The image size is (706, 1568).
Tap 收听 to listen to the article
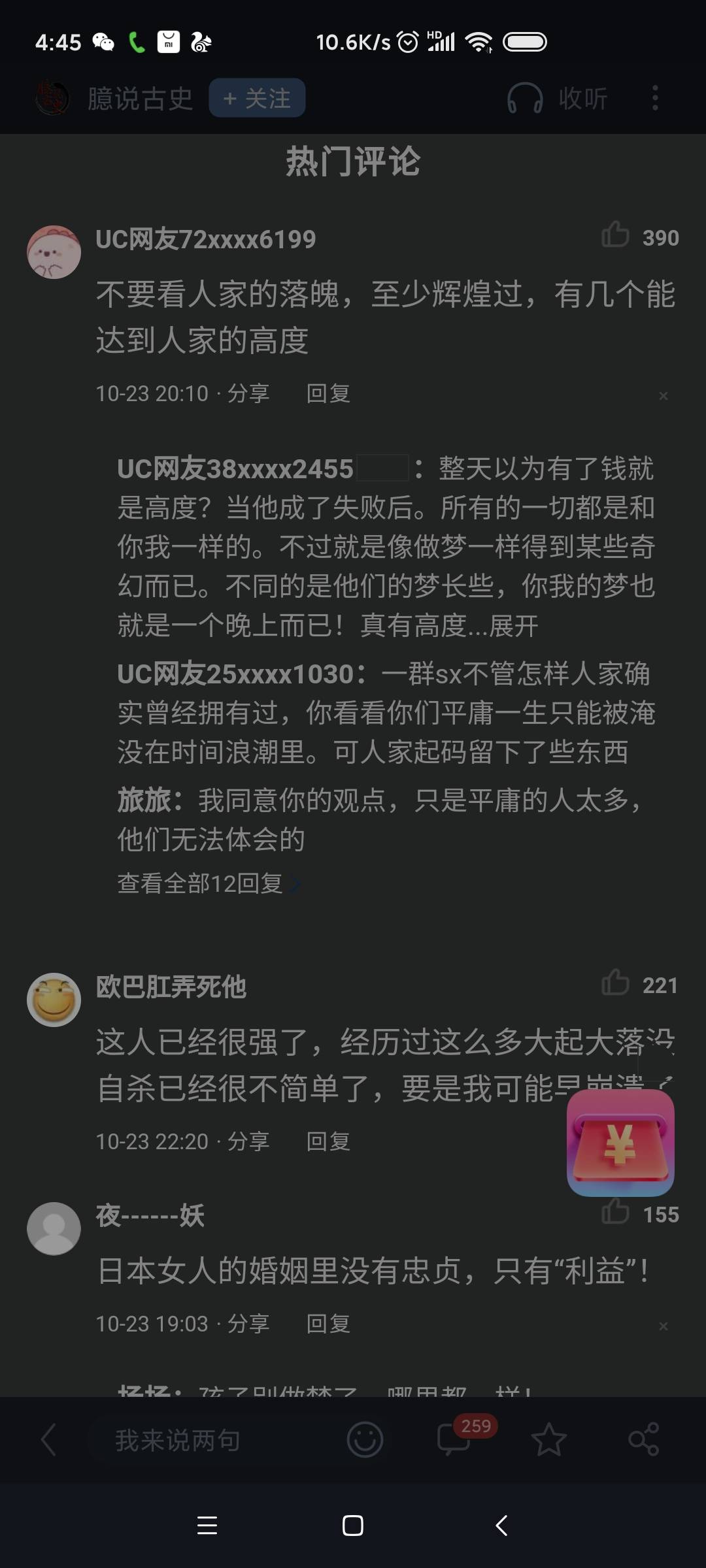[558, 99]
